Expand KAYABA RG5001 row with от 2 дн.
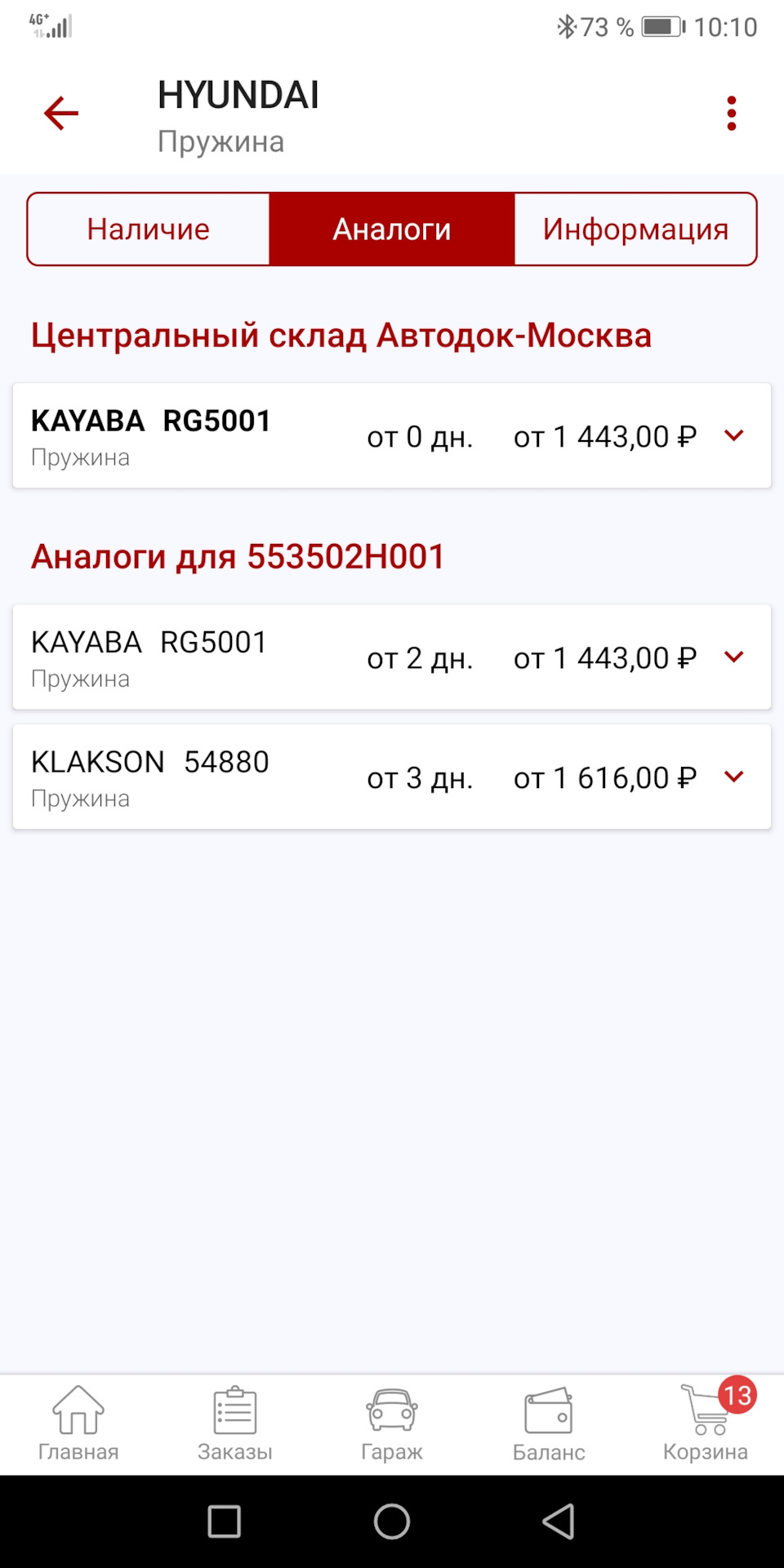The image size is (784, 1568). 733,657
